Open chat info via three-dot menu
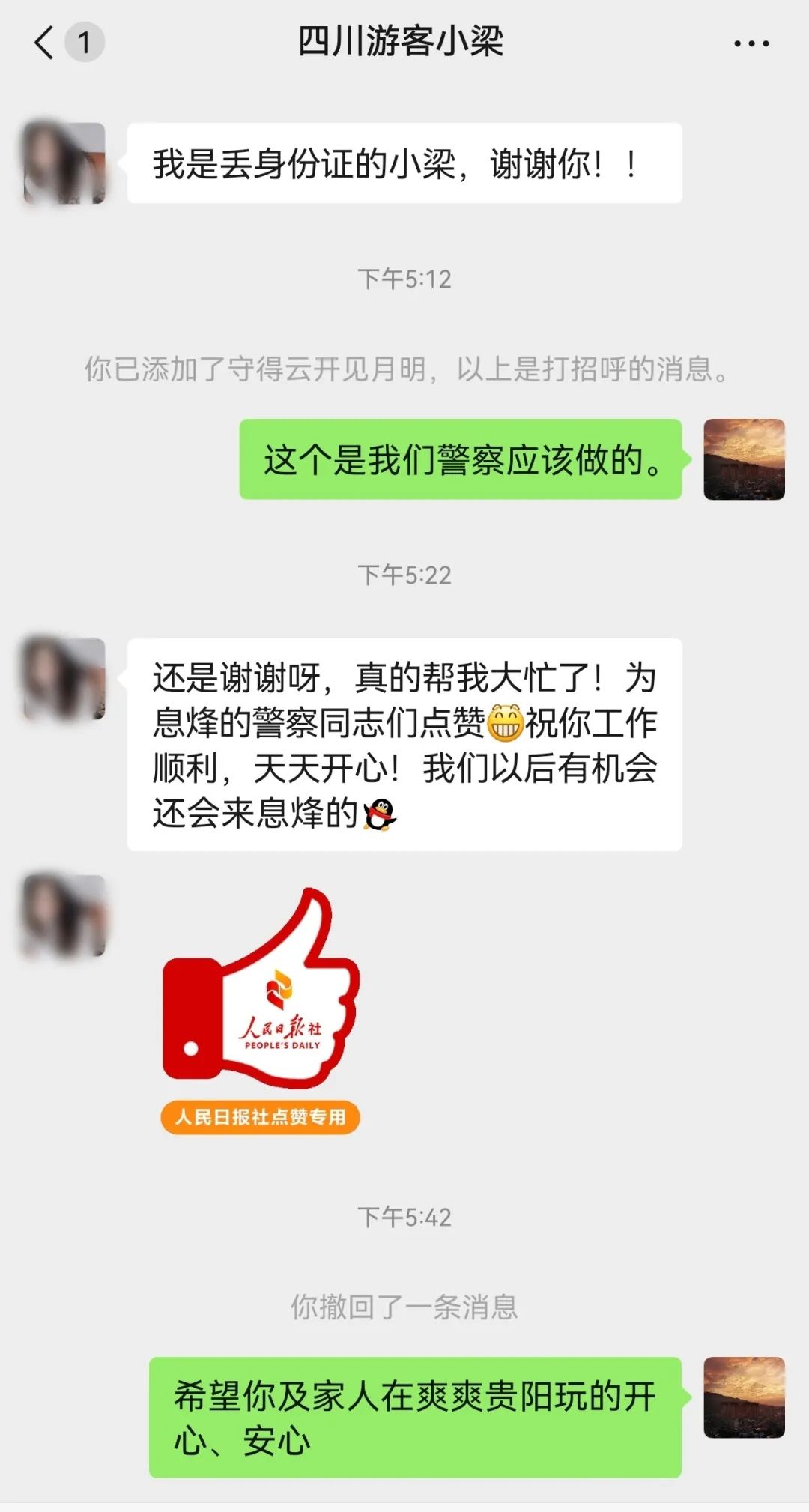The image size is (809, 1512). (x=751, y=43)
